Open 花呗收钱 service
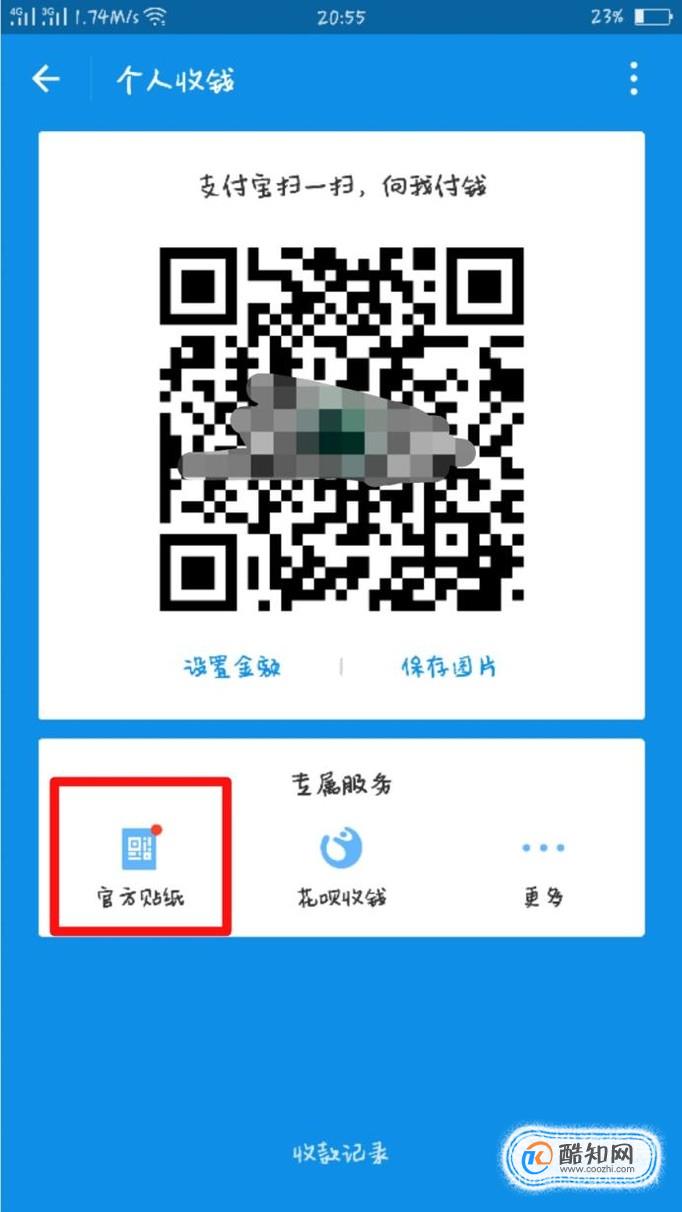The image size is (682, 1212). [341, 866]
